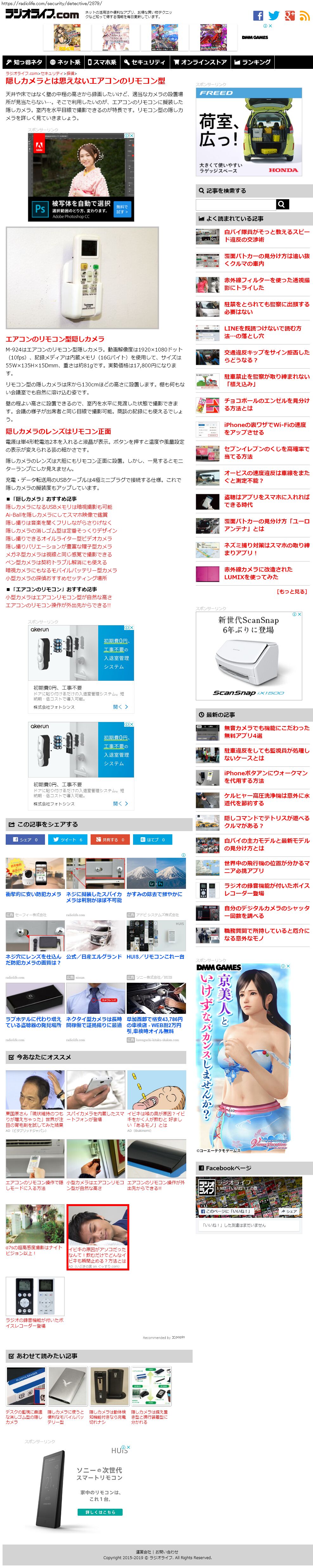Viewport: 313px width, 1568px height.
Task: Tweet article with ツイート button
Action: point(67,839)
